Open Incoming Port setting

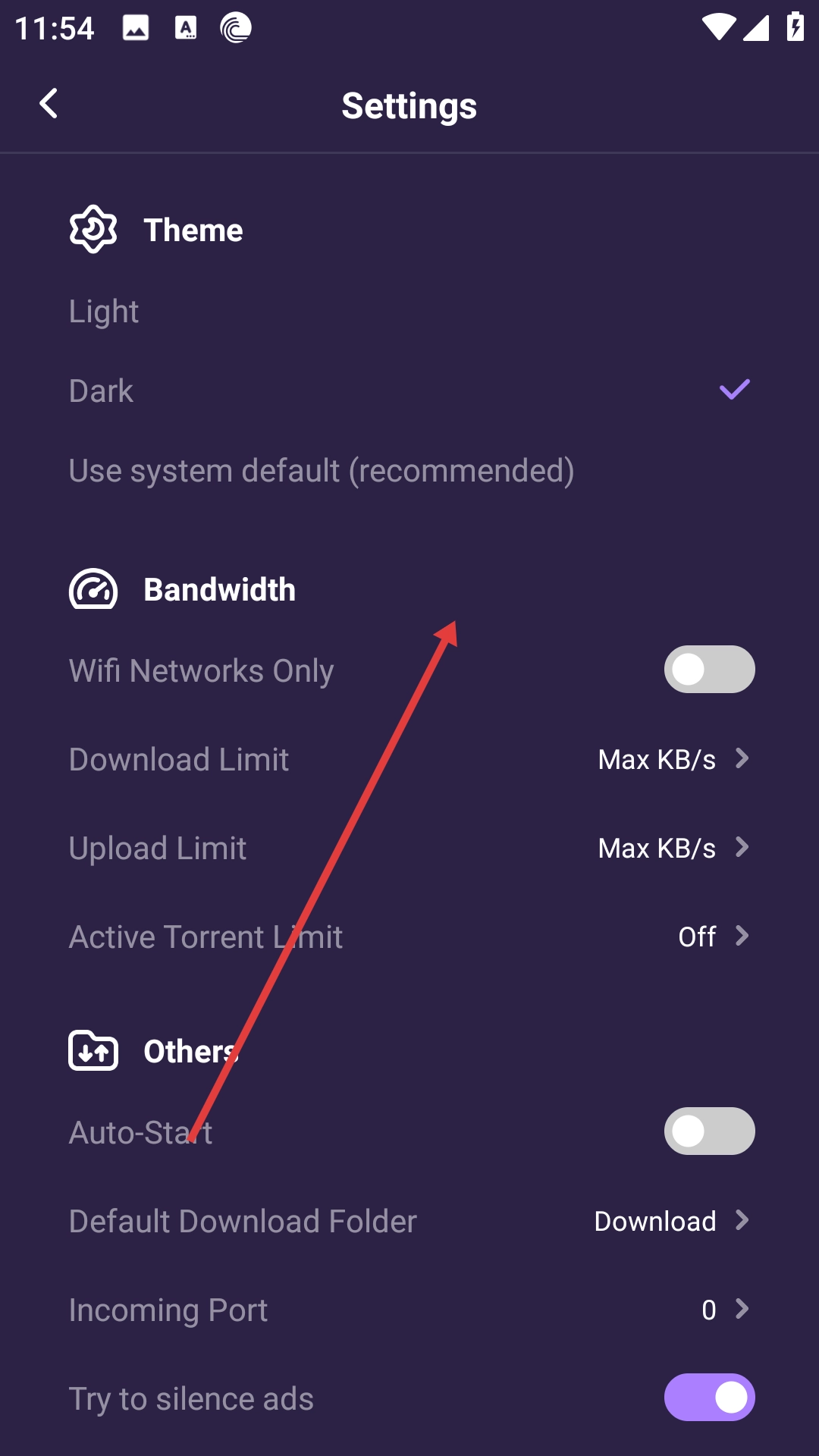click(409, 1310)
